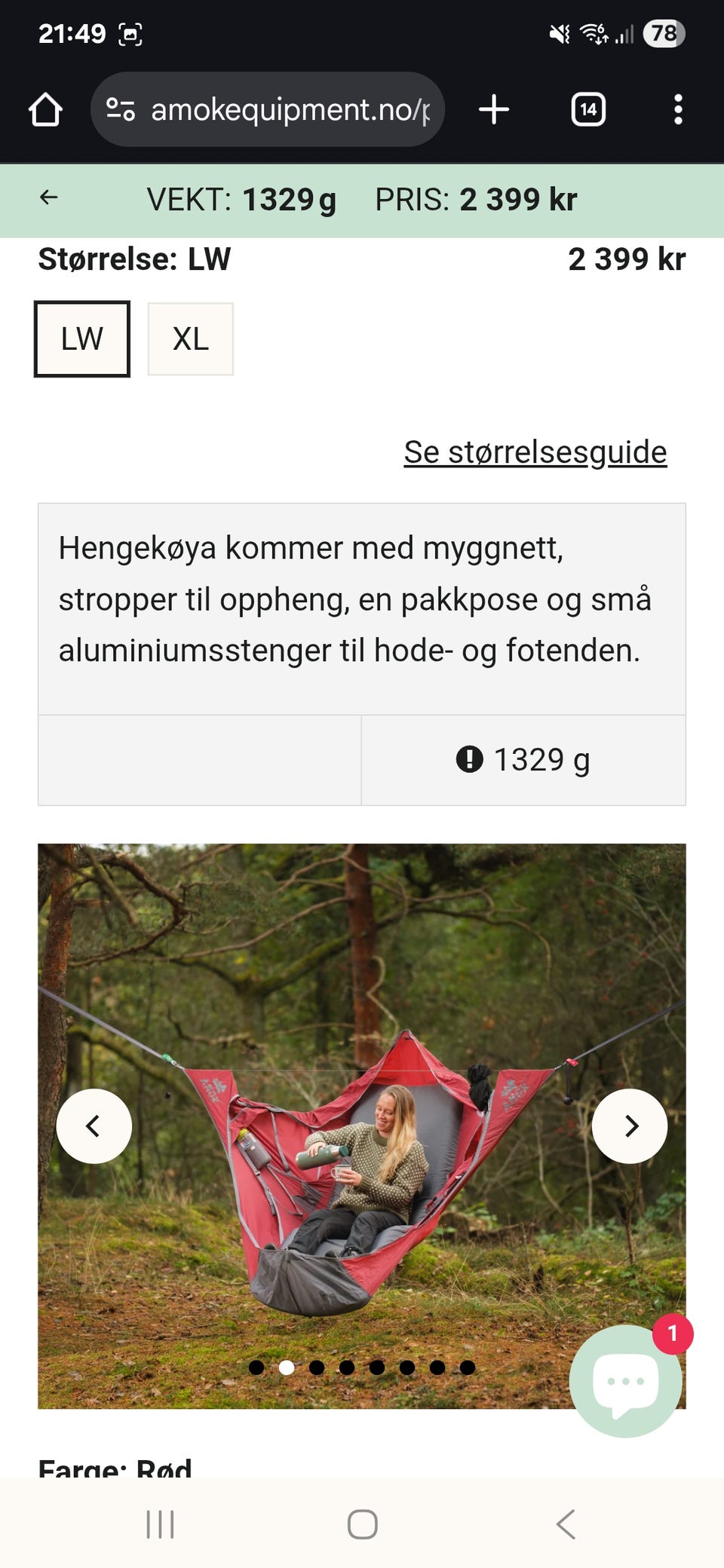Image resolution: width=724 pixels, height=1568 pixels.
Task: Open the browser three-dot menu
Action: pos(678,109)
